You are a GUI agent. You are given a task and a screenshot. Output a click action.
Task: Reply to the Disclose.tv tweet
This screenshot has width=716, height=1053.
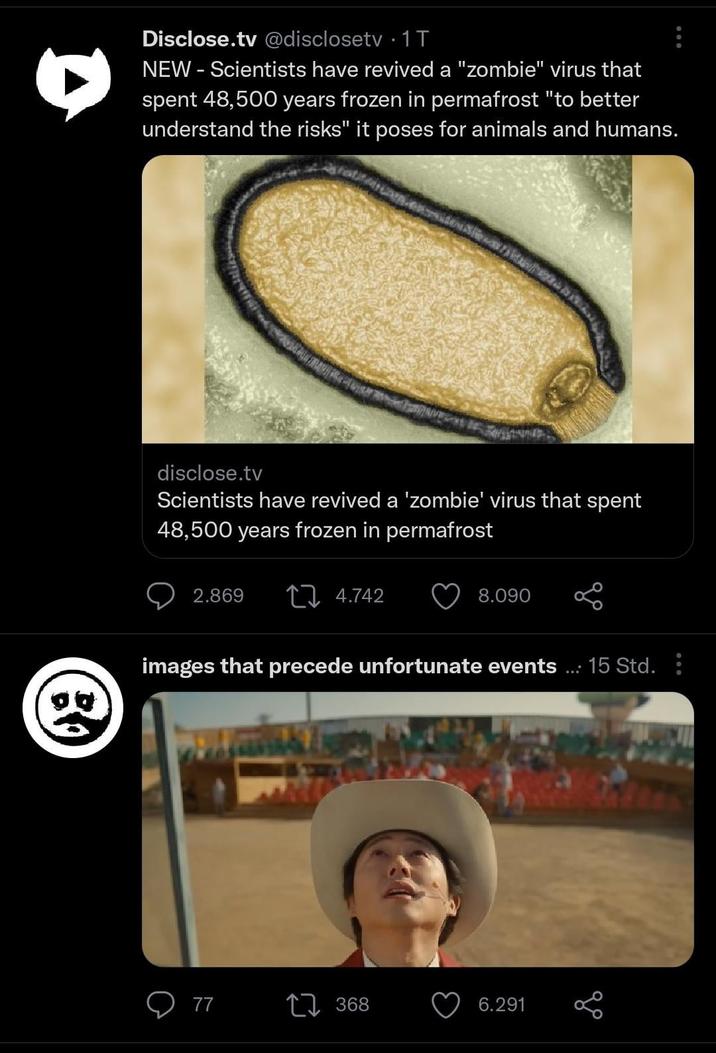click(161, 596)
